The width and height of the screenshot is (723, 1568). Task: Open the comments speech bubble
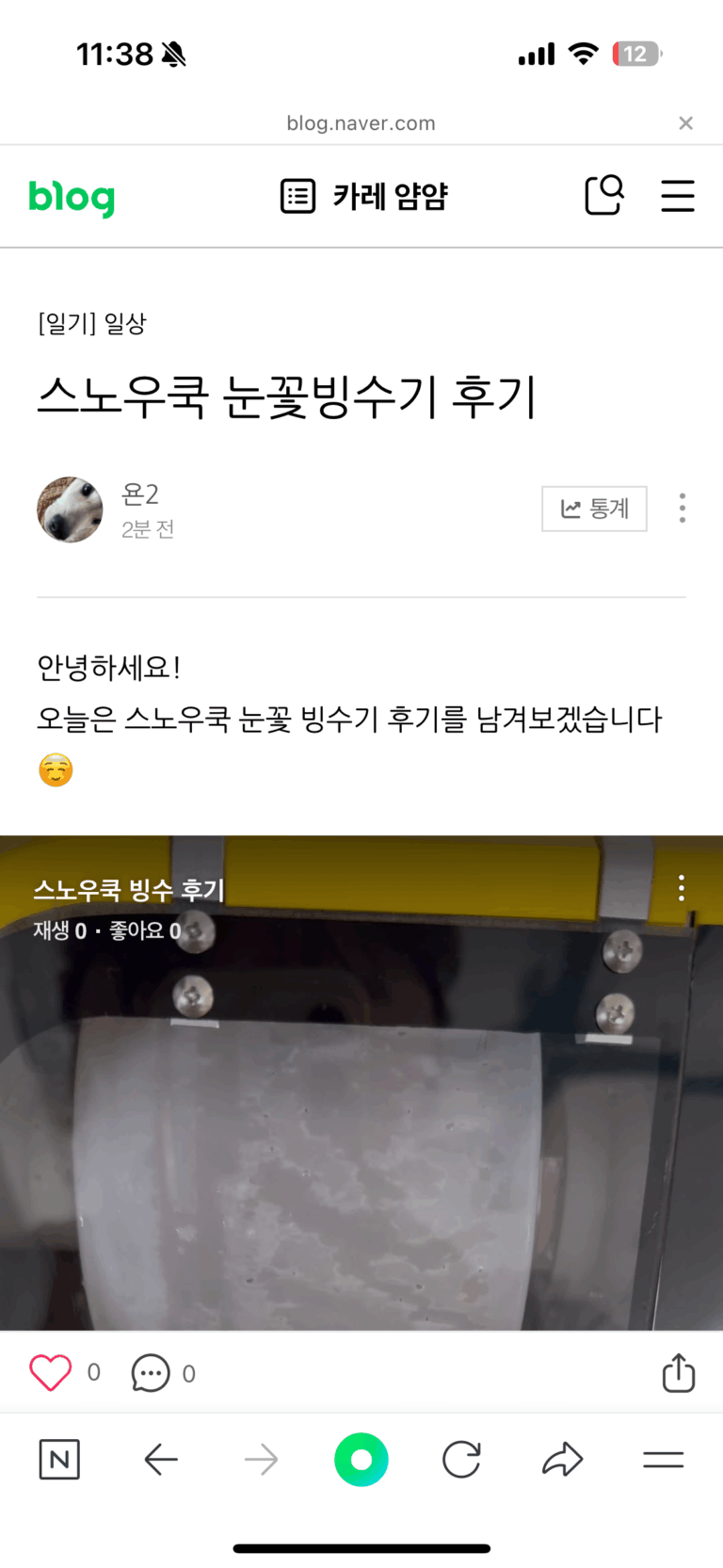pos(151,1373)
